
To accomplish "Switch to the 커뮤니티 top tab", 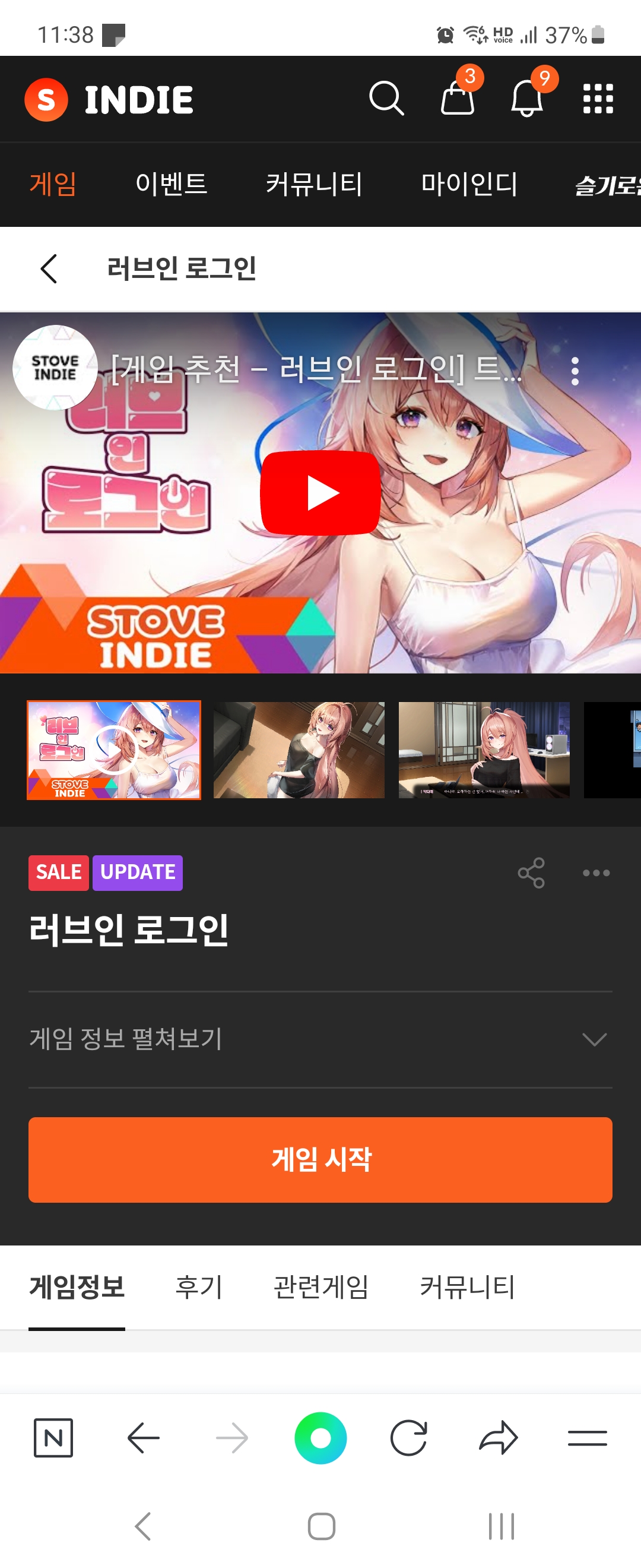I will coord(314,184).
